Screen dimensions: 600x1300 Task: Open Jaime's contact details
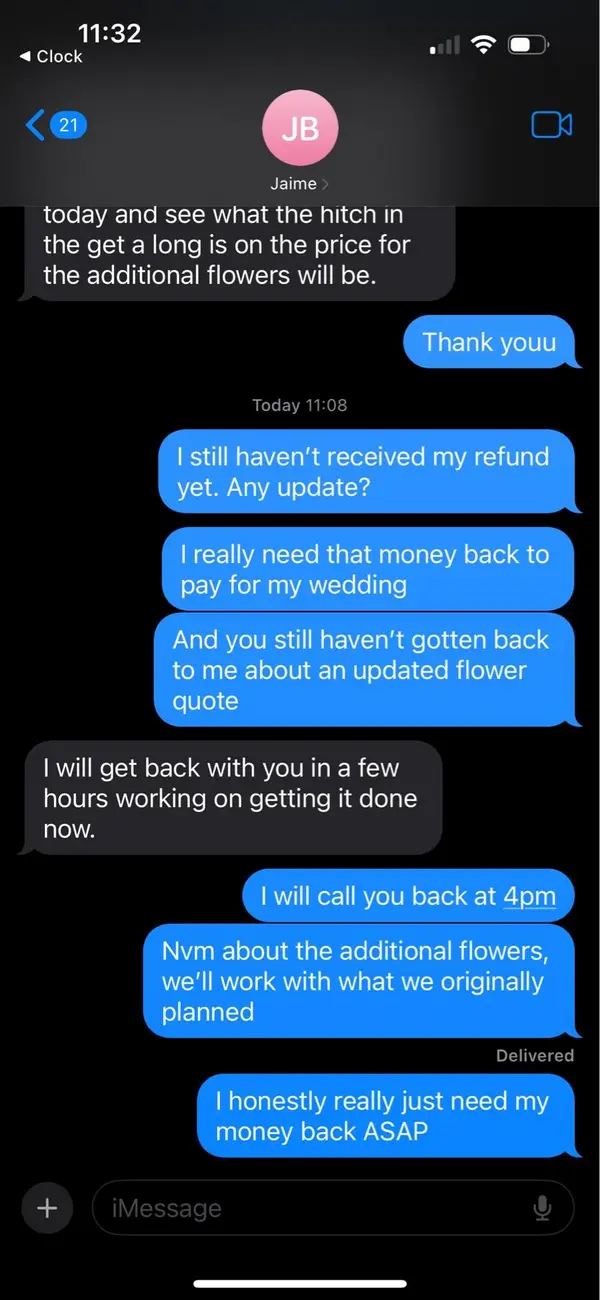(x=299, y=145)
